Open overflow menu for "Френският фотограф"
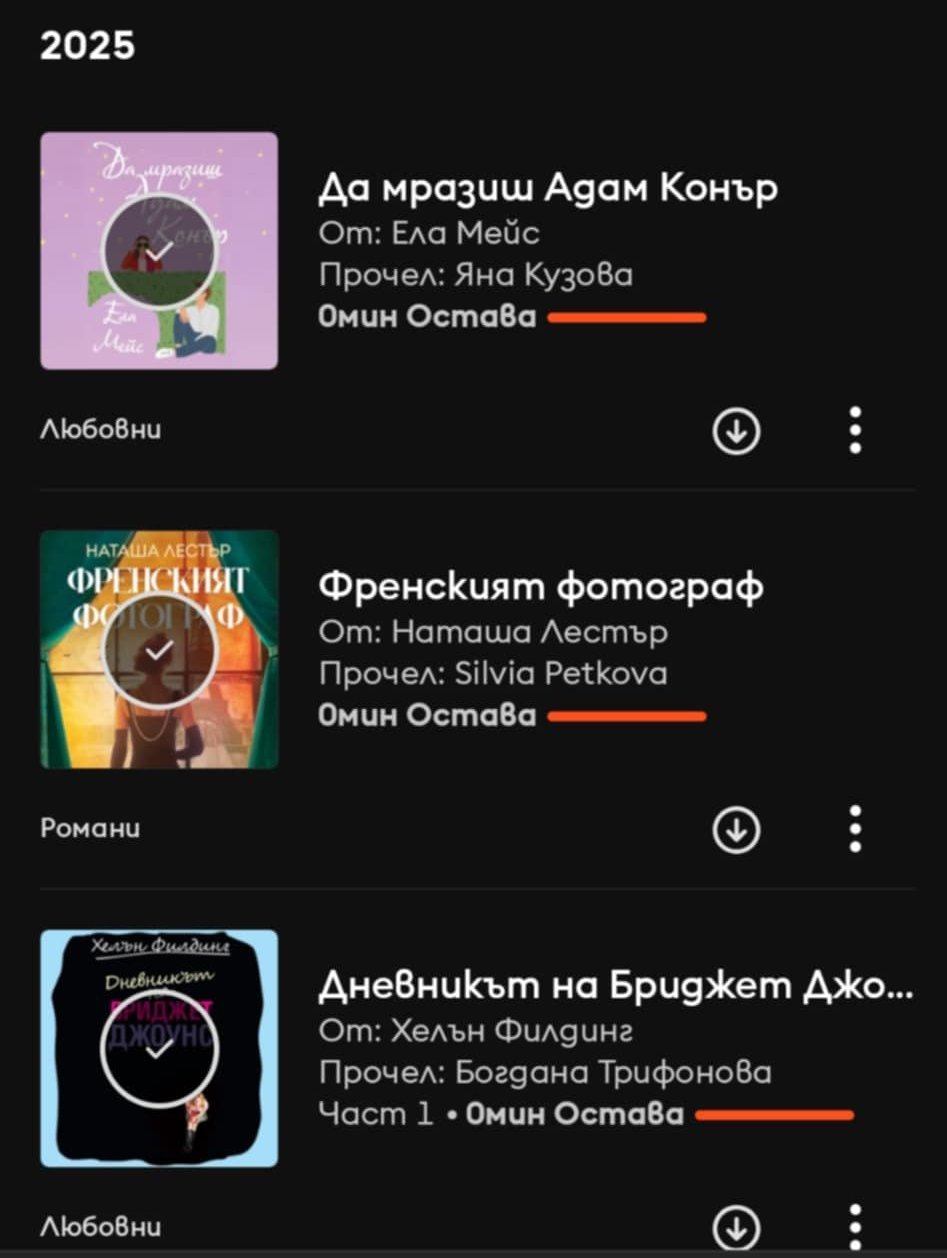The width and height of the screenshot is (947, 1258). tap(855, 829)
